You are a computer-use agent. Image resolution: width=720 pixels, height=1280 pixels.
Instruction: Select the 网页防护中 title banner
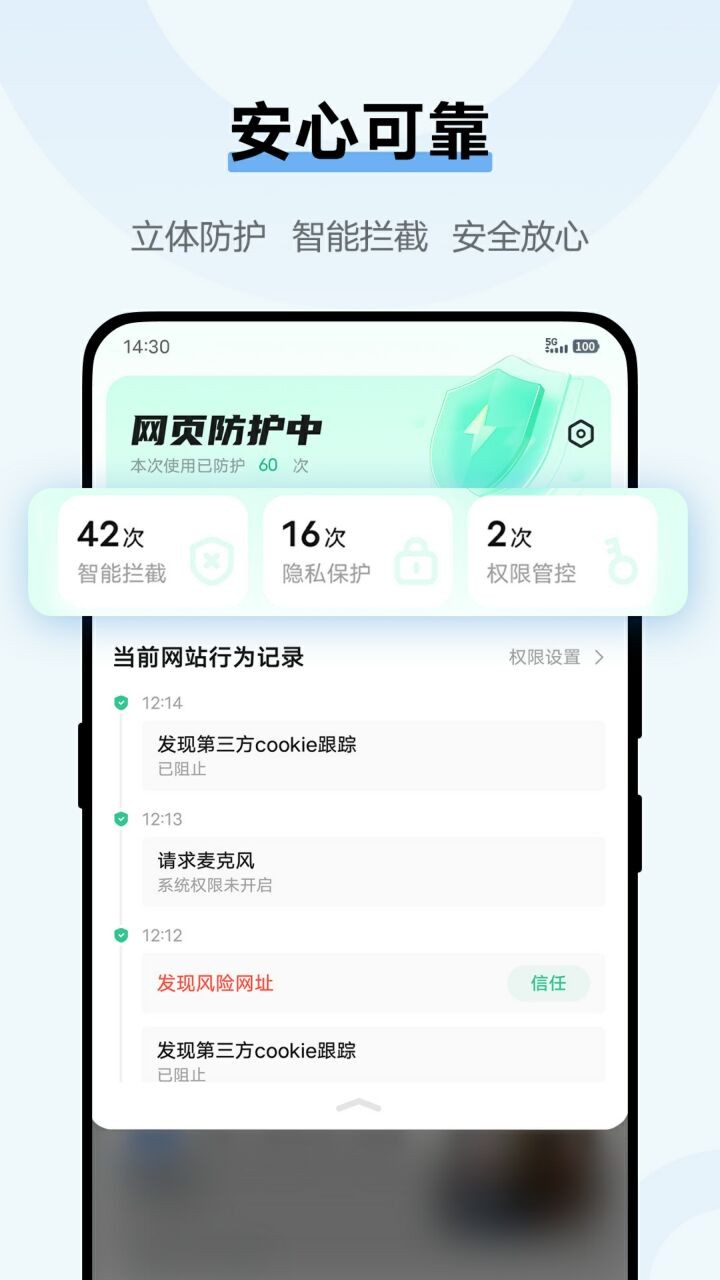coord(228,428)
